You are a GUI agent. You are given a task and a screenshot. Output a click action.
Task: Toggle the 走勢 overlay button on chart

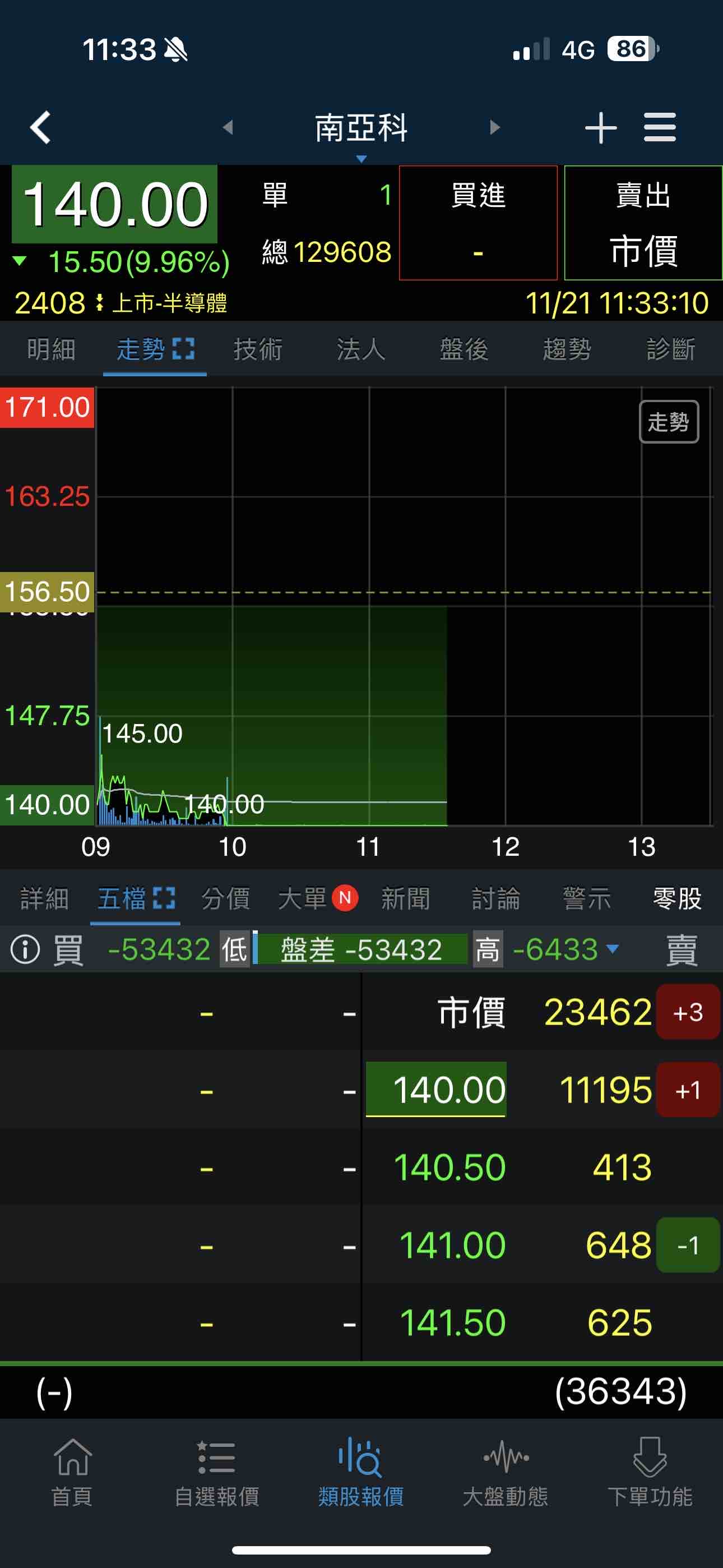point(669,421)
